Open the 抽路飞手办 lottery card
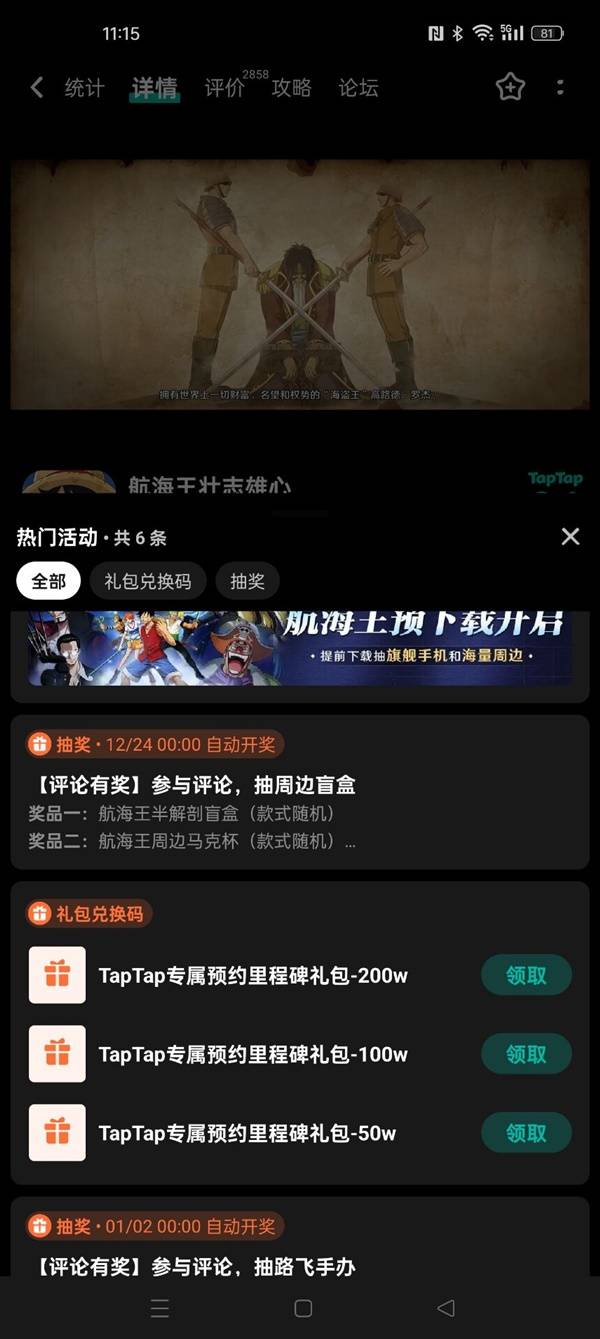 click(x=300, y=1250)
